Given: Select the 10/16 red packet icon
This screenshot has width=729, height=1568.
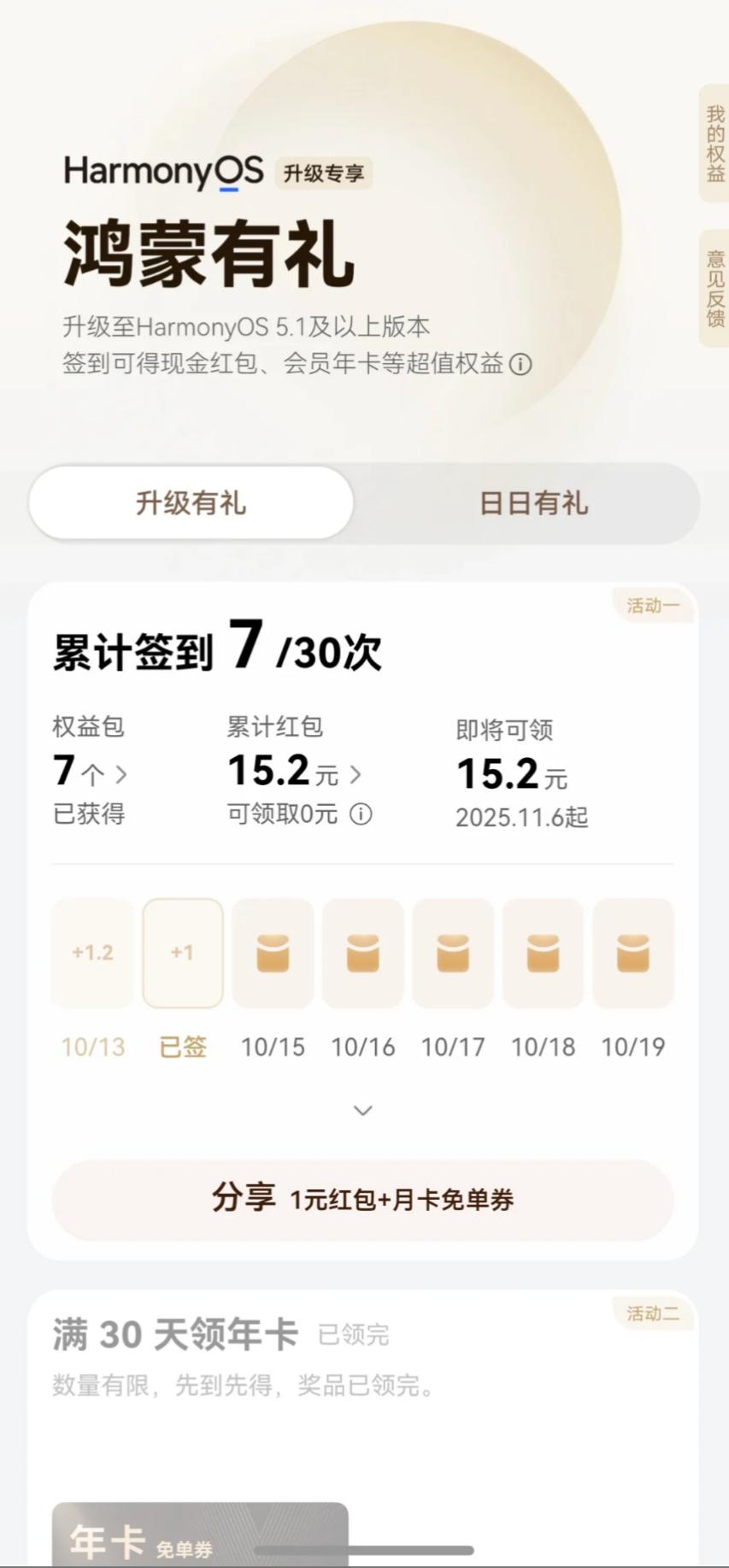Looking at the screenshot, I should pos(362,953).
